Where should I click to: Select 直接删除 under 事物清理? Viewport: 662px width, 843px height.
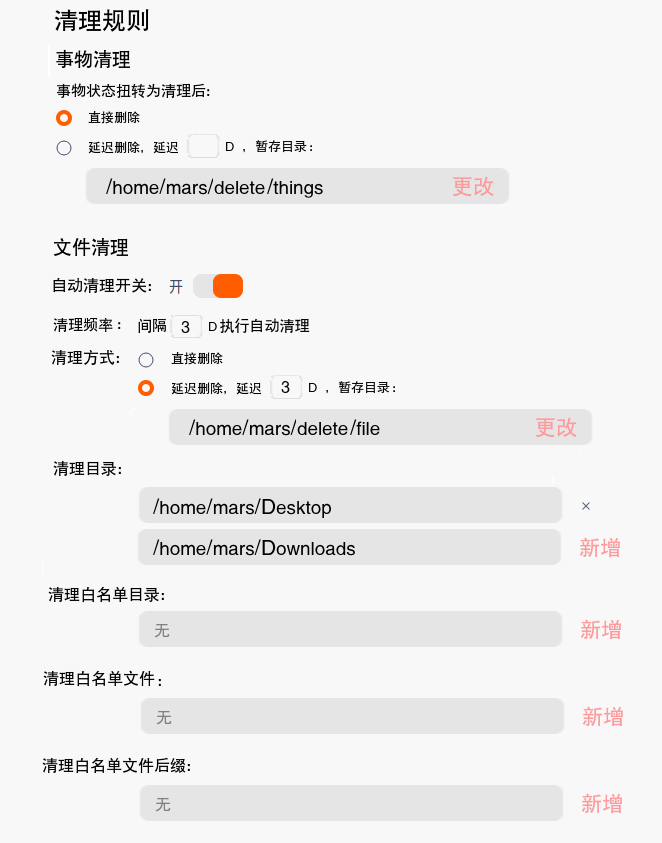point(64,117)
